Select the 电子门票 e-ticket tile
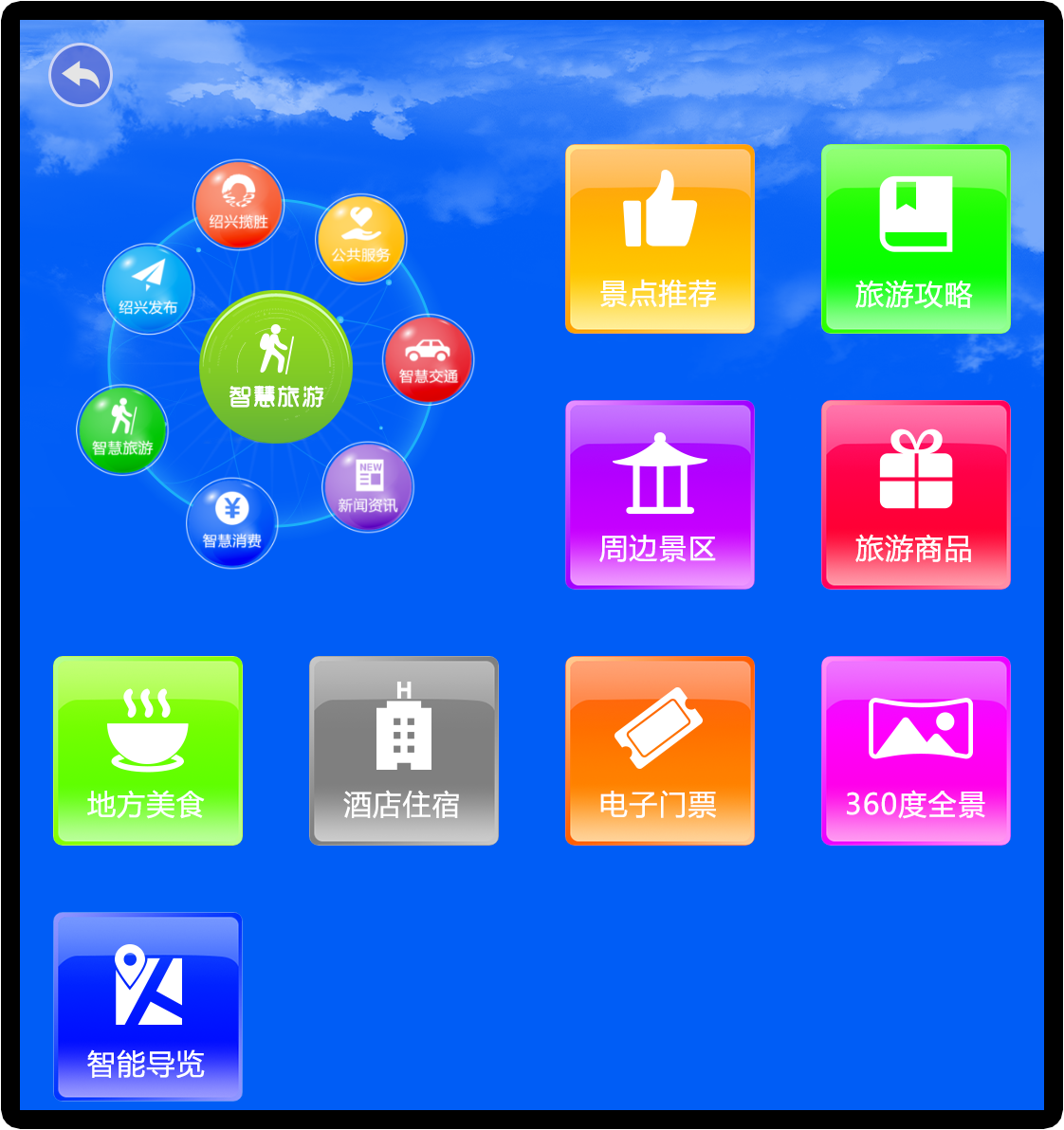 click(659, 751)
